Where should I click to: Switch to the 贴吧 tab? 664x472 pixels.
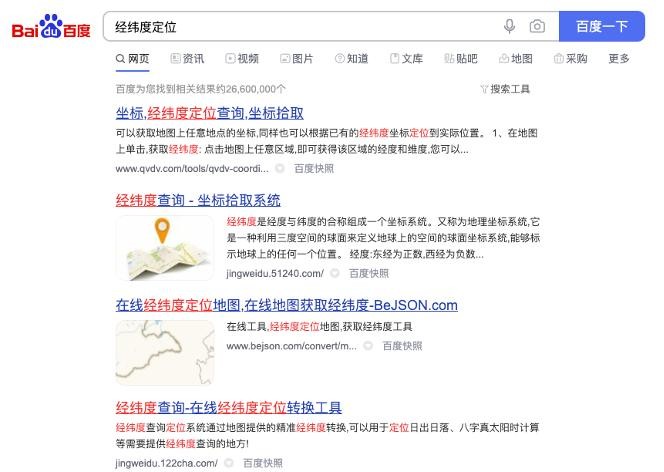coord(460,59)
